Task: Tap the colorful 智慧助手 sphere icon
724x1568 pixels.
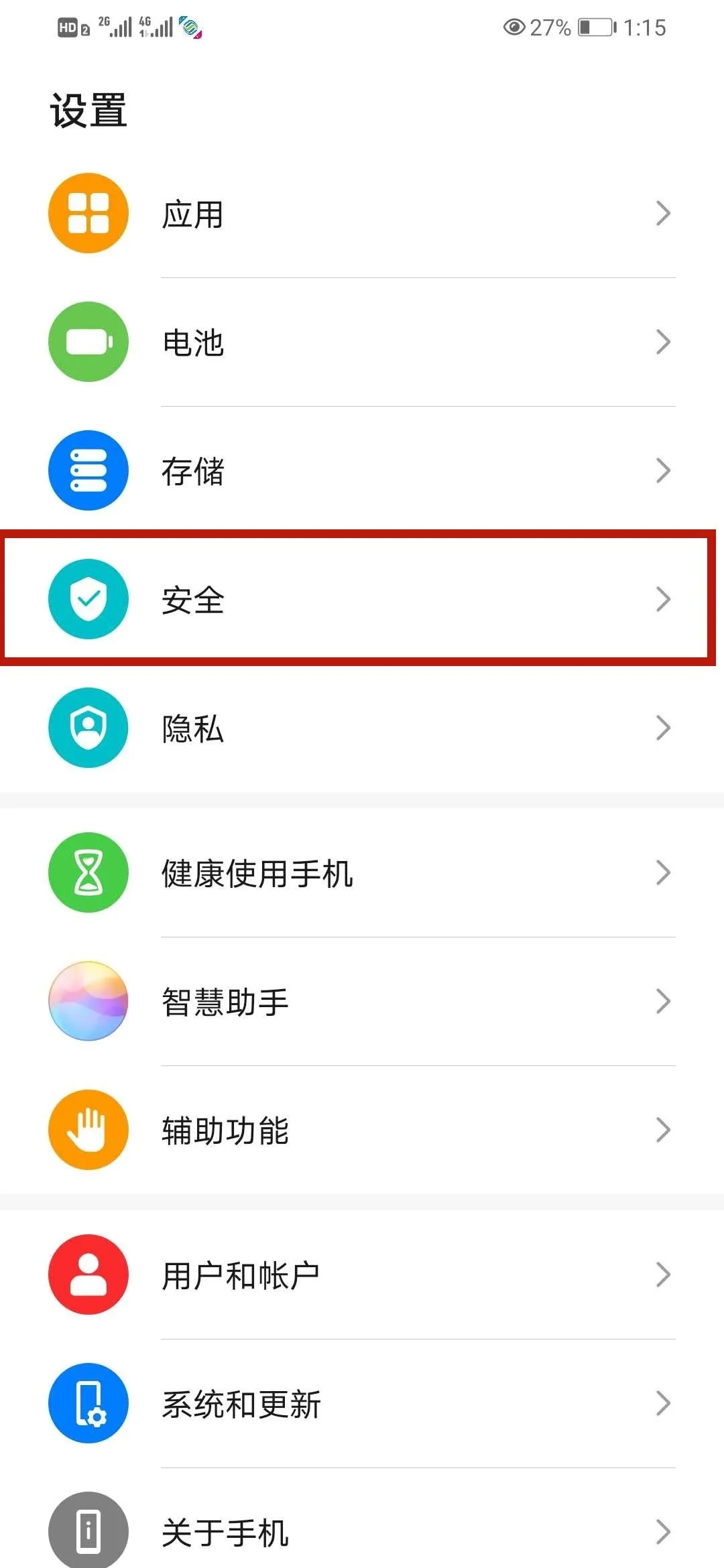Action: pyautogui.click(x=88, y=1001)
